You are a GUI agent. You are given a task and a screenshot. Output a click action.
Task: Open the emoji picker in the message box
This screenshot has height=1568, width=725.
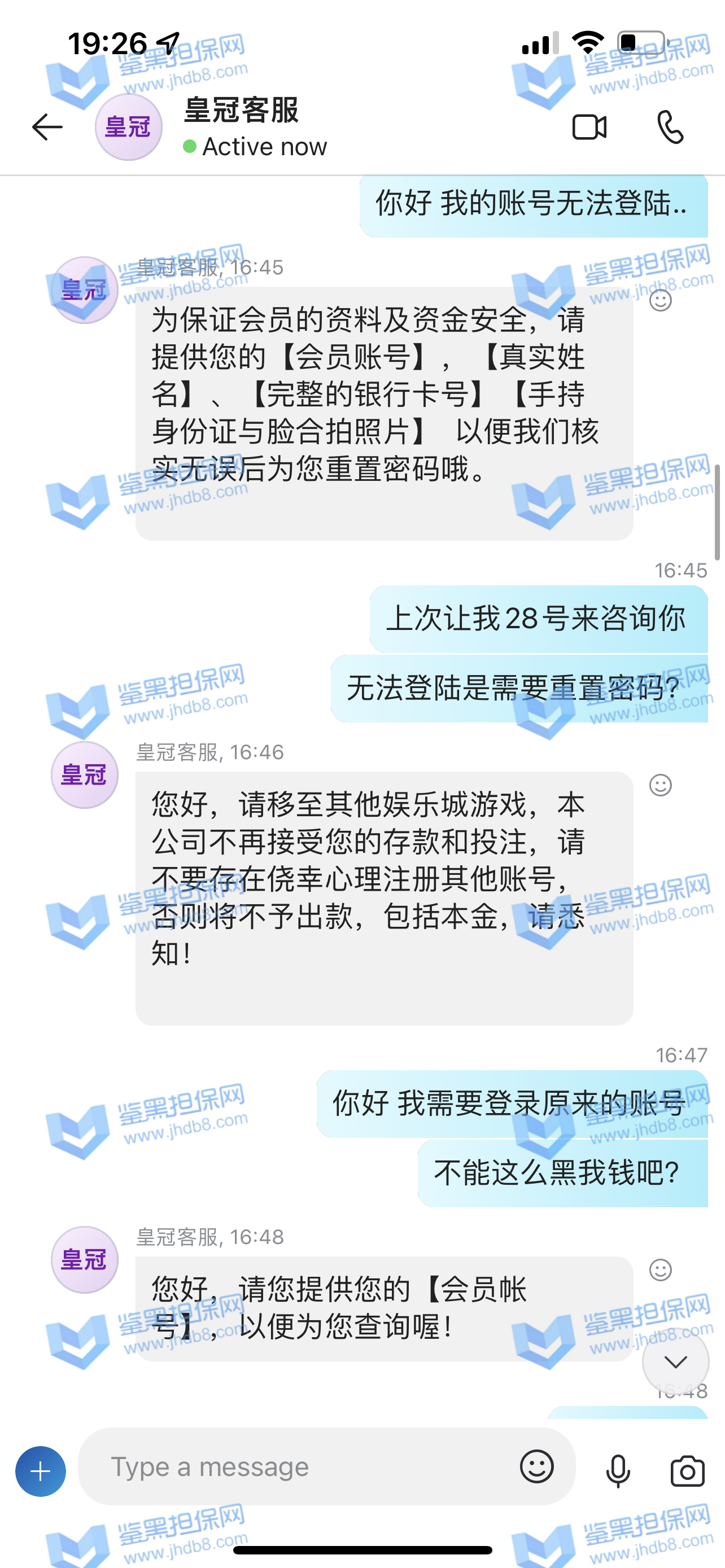click(536, 1467)
